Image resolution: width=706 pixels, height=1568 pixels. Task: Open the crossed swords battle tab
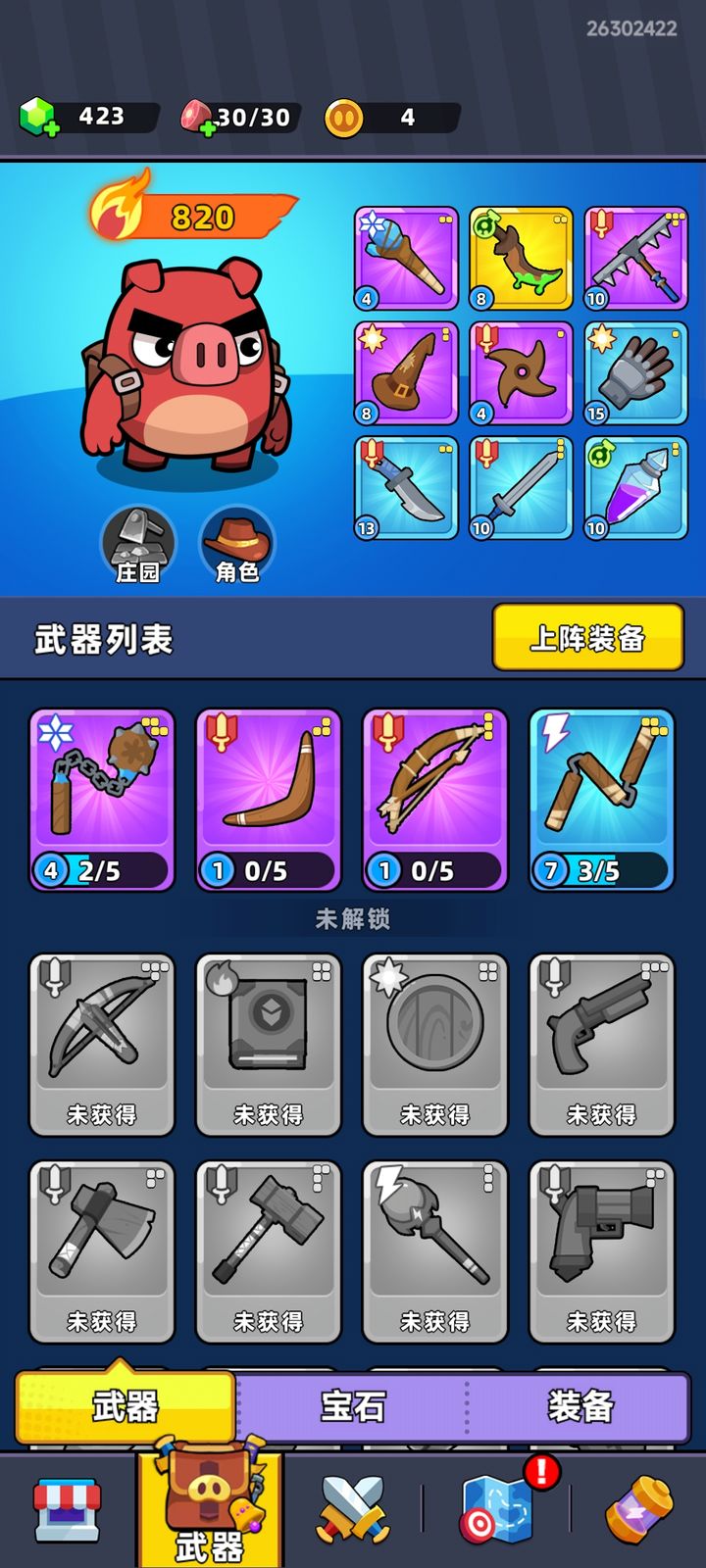pyautogui.click(x=353, y=1509)
